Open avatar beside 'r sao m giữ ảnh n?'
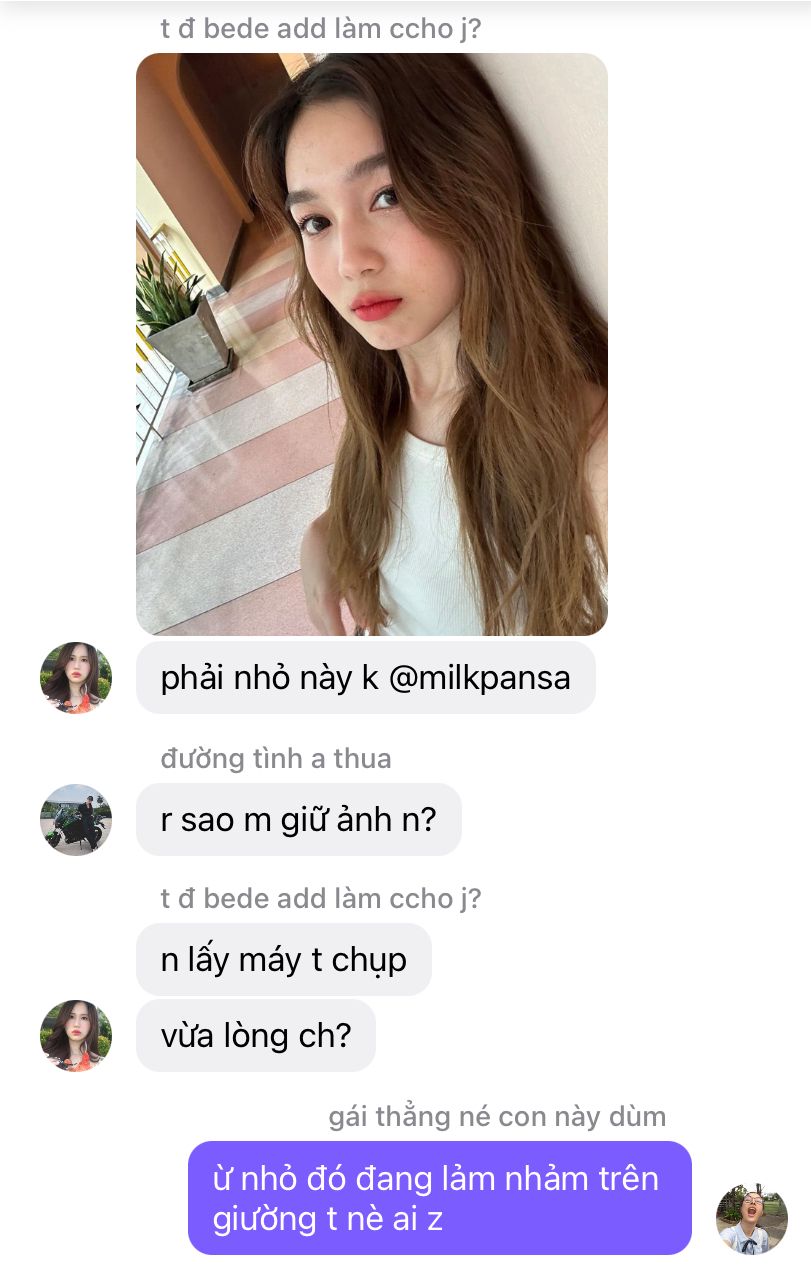811x1284 pixels. click(76, 819)
